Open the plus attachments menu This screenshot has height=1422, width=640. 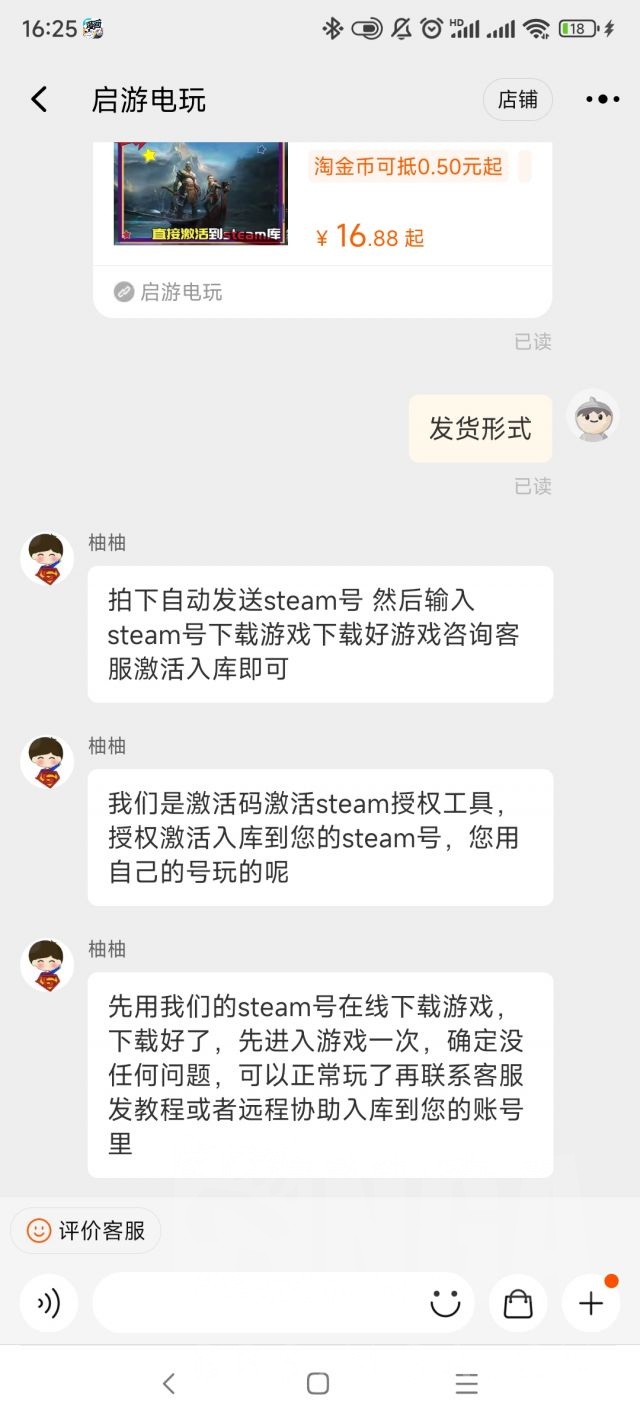pos(591,1303)
